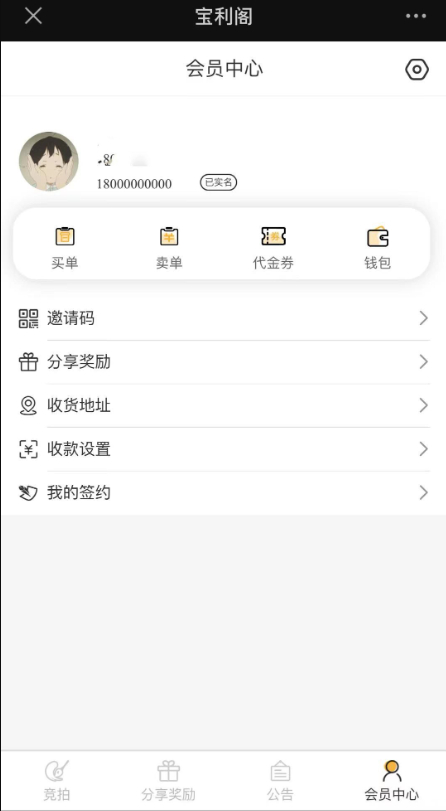Tap the profile avatar picture
The width and height of the screenshot is (446, 811).
[49, 161]
